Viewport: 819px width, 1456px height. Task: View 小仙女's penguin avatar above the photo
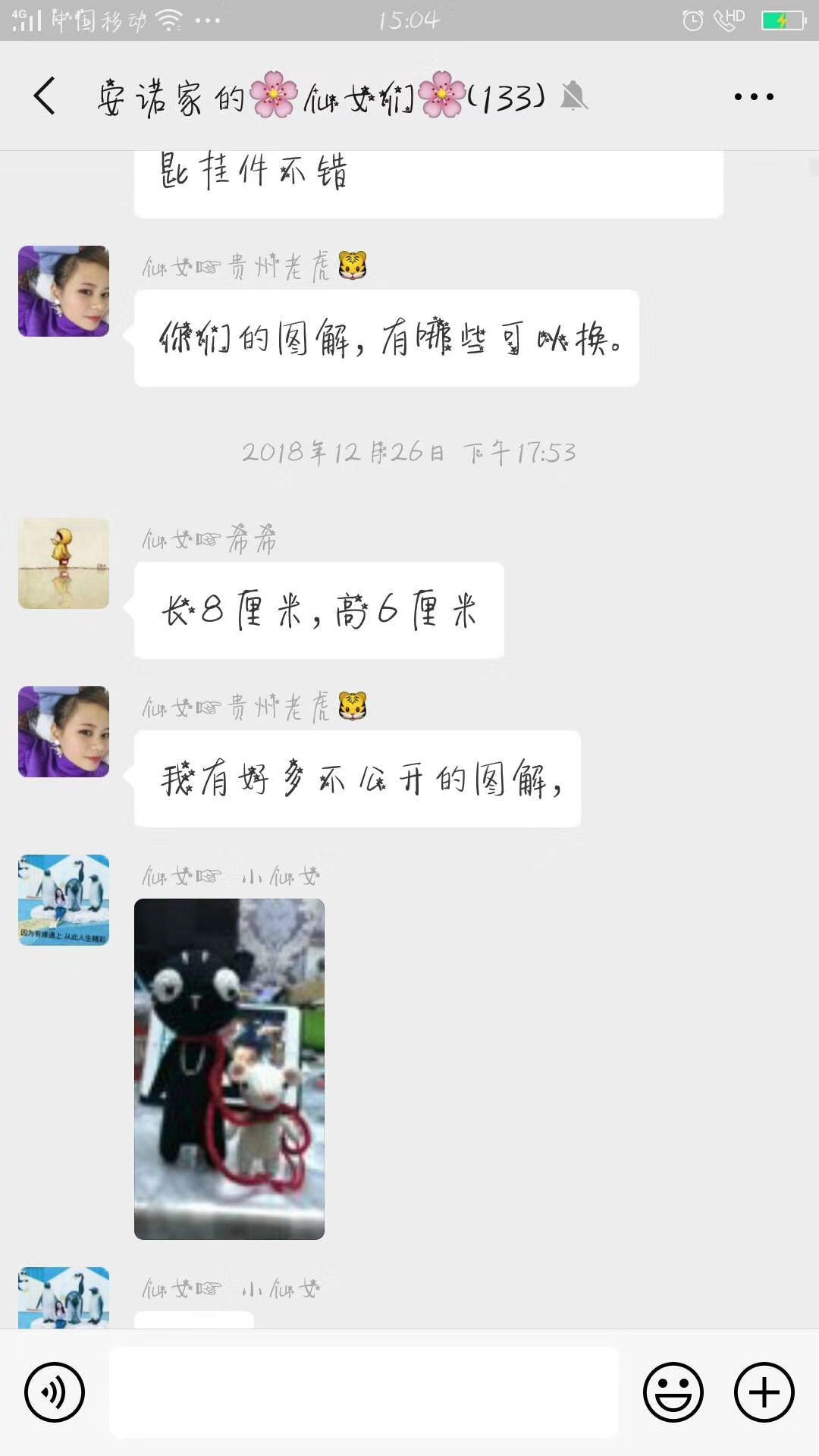coord(64,900)
